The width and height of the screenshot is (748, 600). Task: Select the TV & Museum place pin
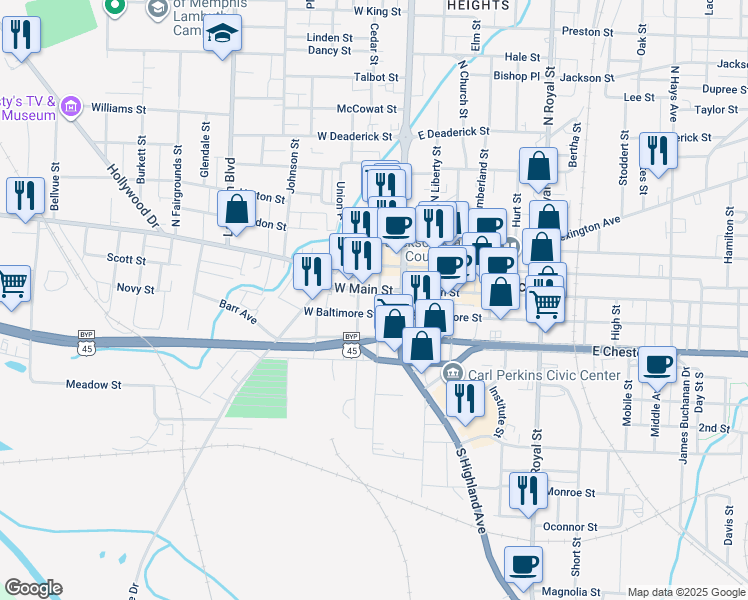[70, 106]
